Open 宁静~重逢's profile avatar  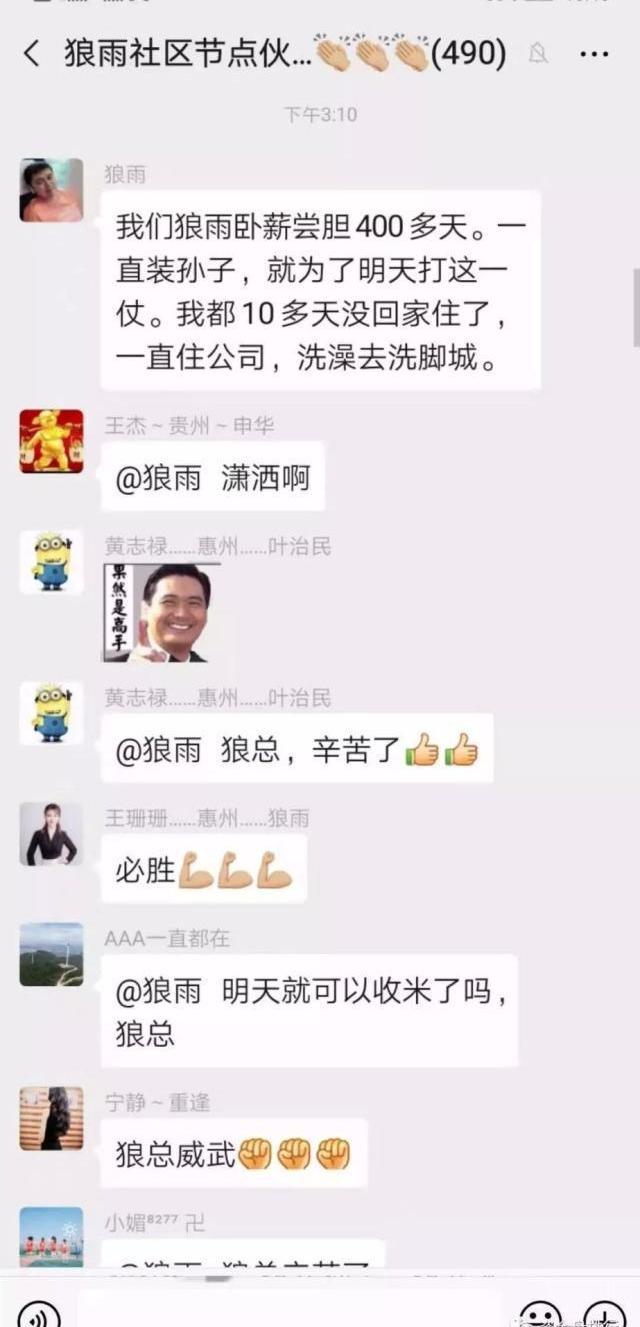pyautogui.click(x=51, y=1118)
